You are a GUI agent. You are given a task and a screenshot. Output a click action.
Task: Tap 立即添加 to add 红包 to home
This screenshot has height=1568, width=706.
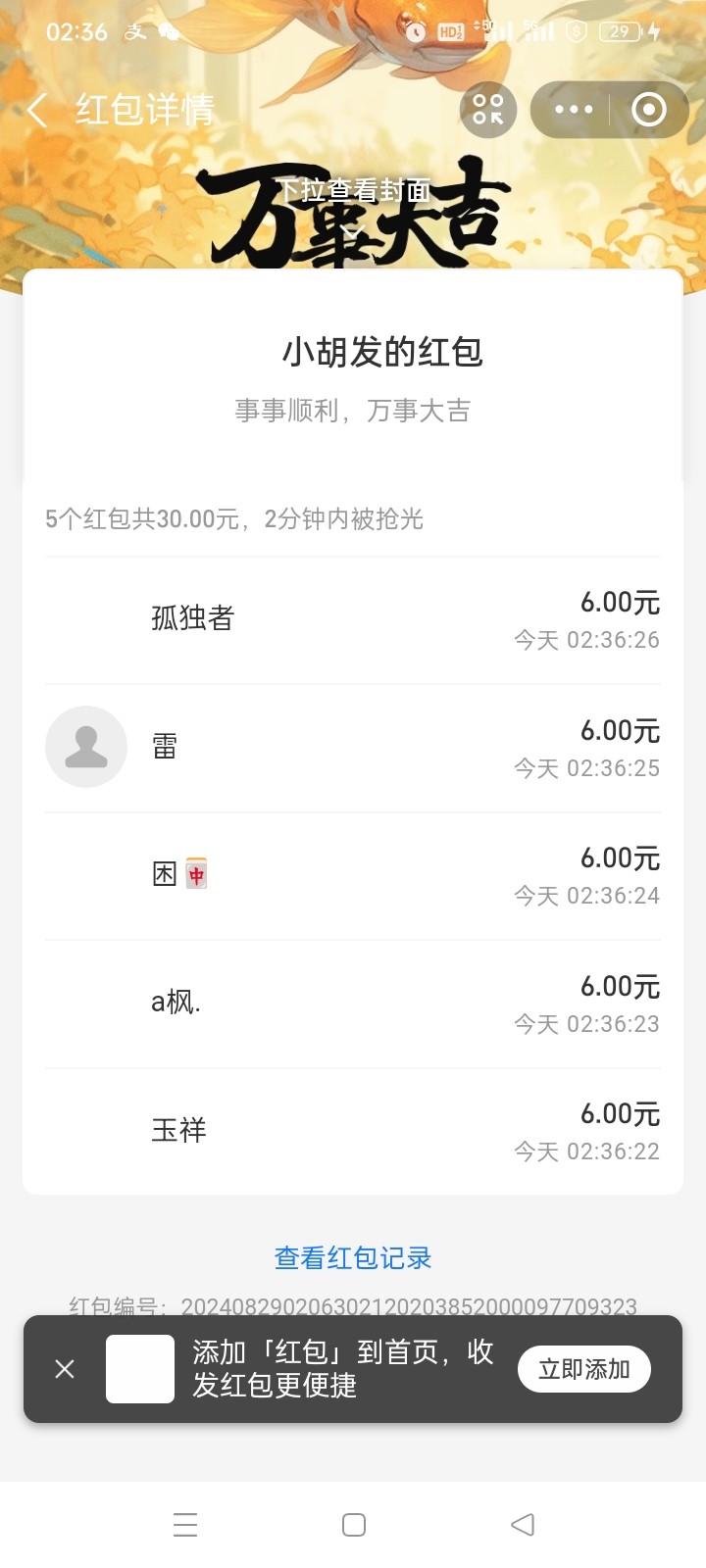click(583, 1369)
